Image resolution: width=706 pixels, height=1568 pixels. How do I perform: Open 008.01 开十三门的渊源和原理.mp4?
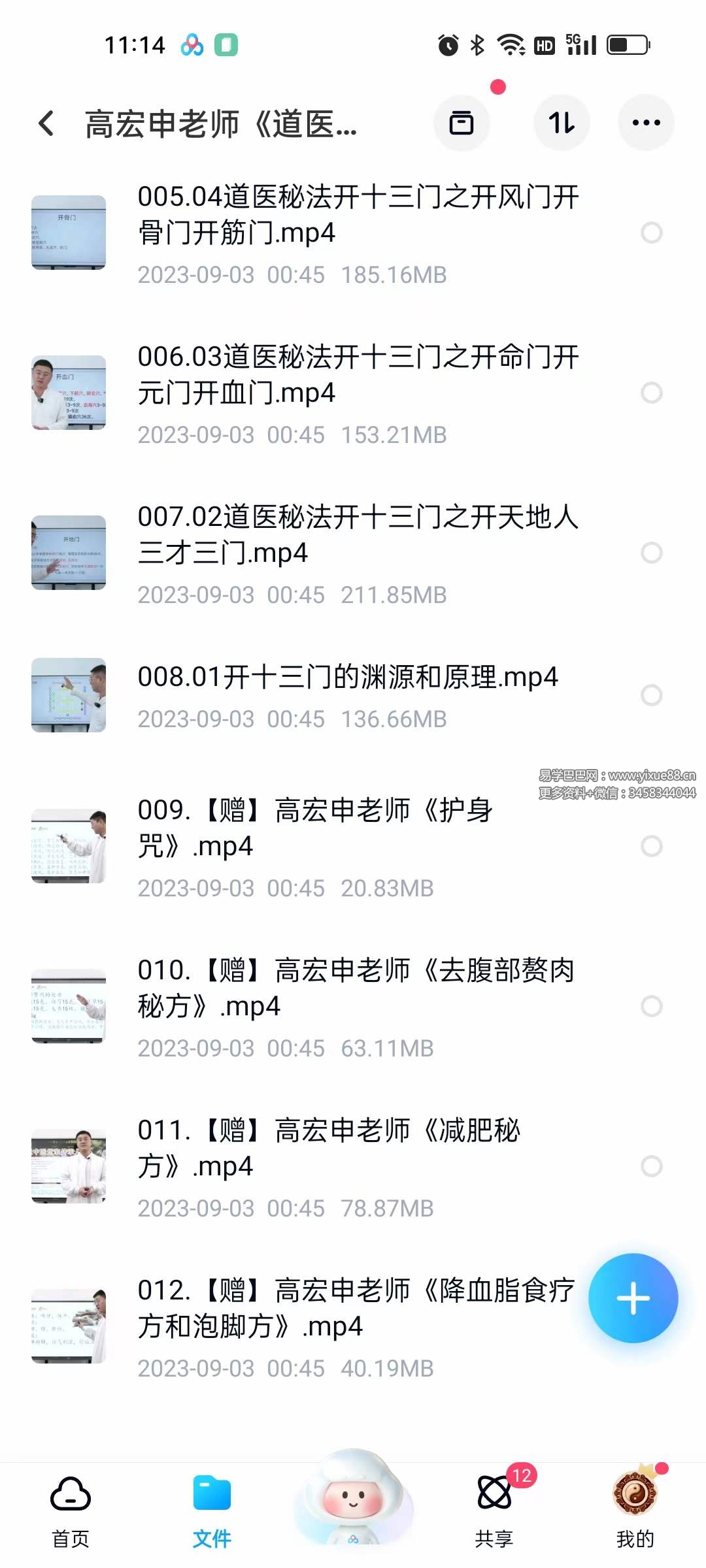tap(347, 678)
